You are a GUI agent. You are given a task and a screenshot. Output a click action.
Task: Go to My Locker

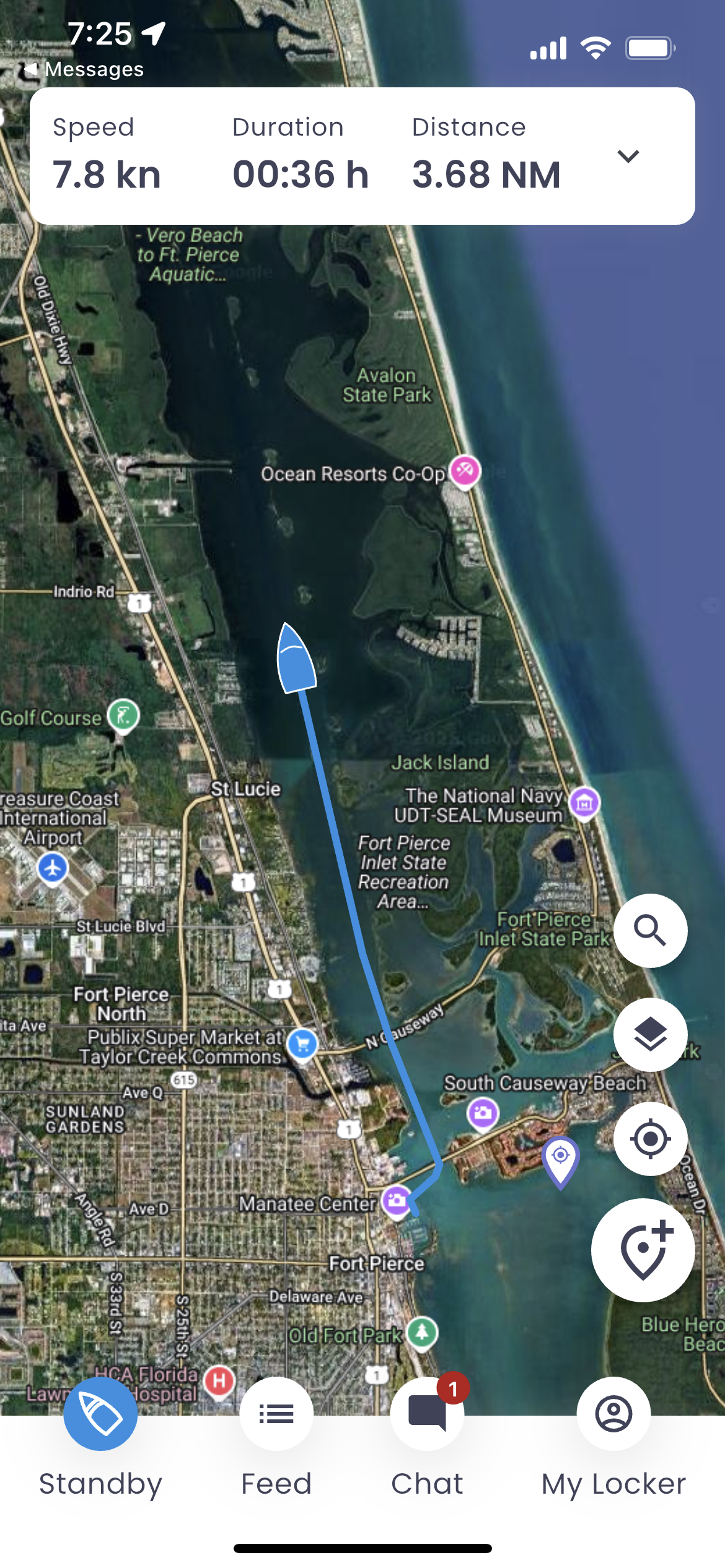pos(613,1414)
